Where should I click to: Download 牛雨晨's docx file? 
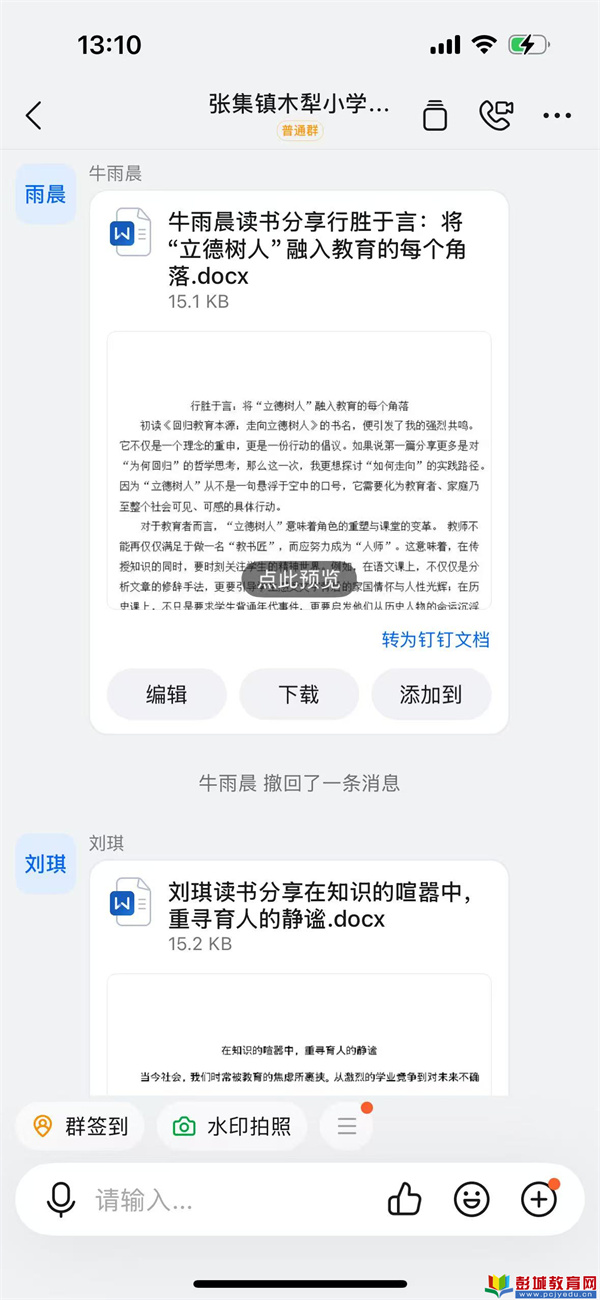pos(299,695)
